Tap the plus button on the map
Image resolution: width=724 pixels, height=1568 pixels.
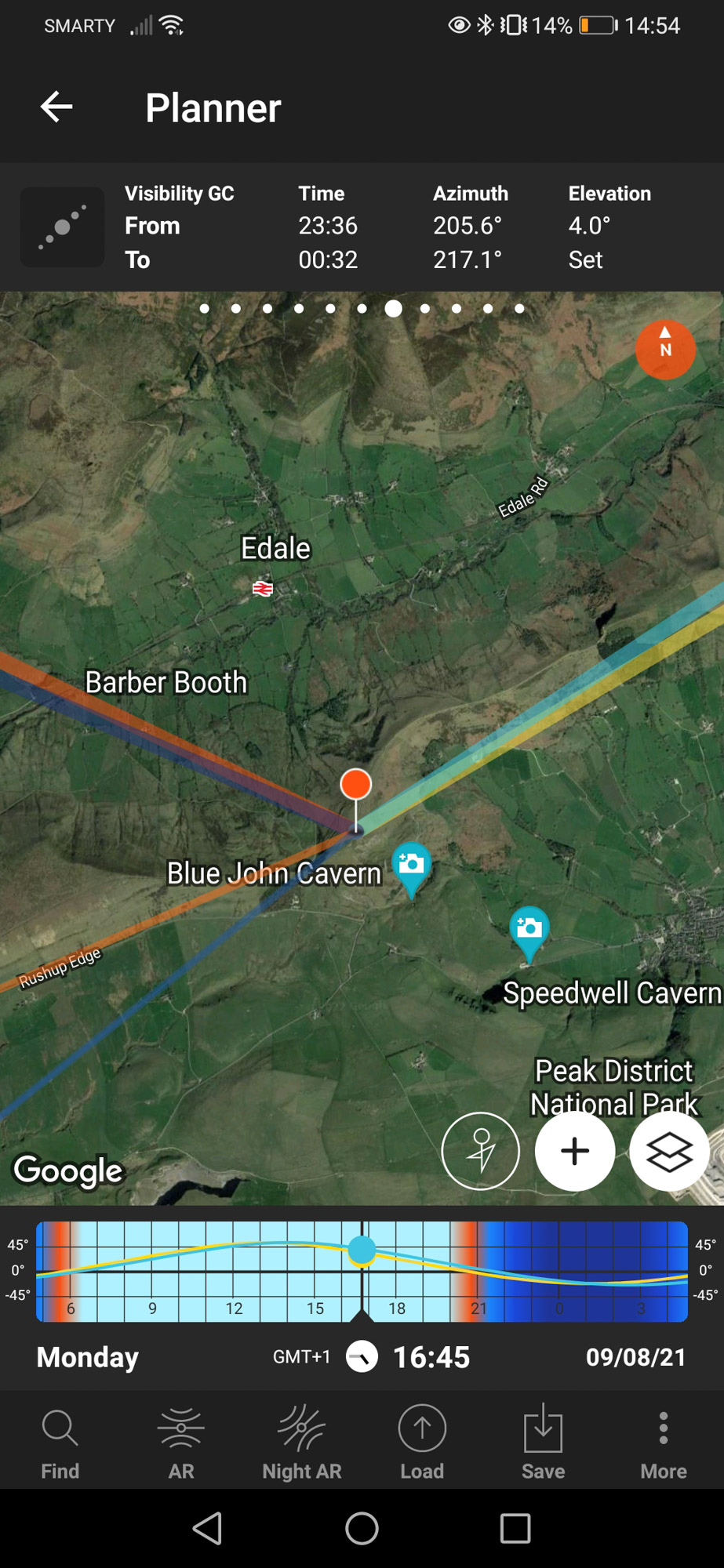point(575,1151)
